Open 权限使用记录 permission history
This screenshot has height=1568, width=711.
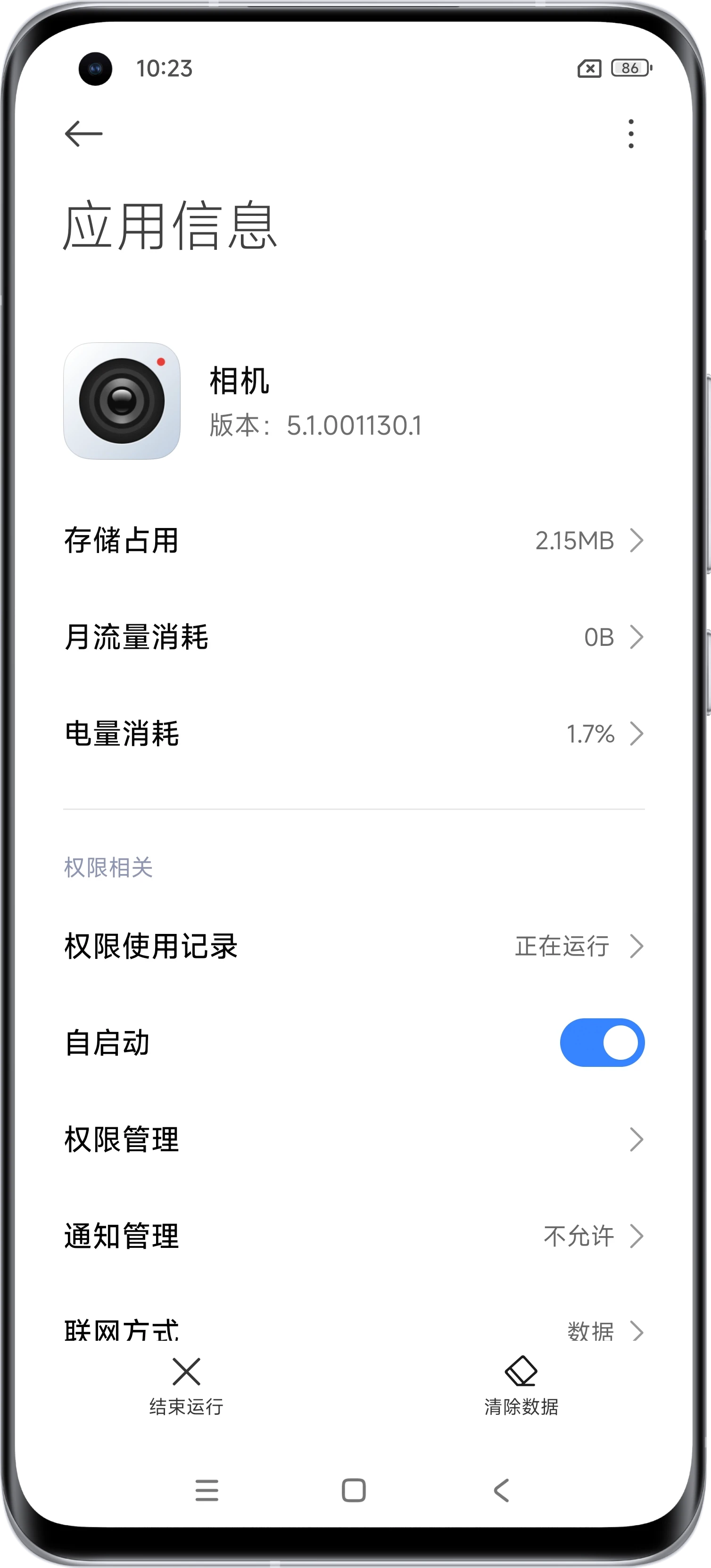[354, 946]
